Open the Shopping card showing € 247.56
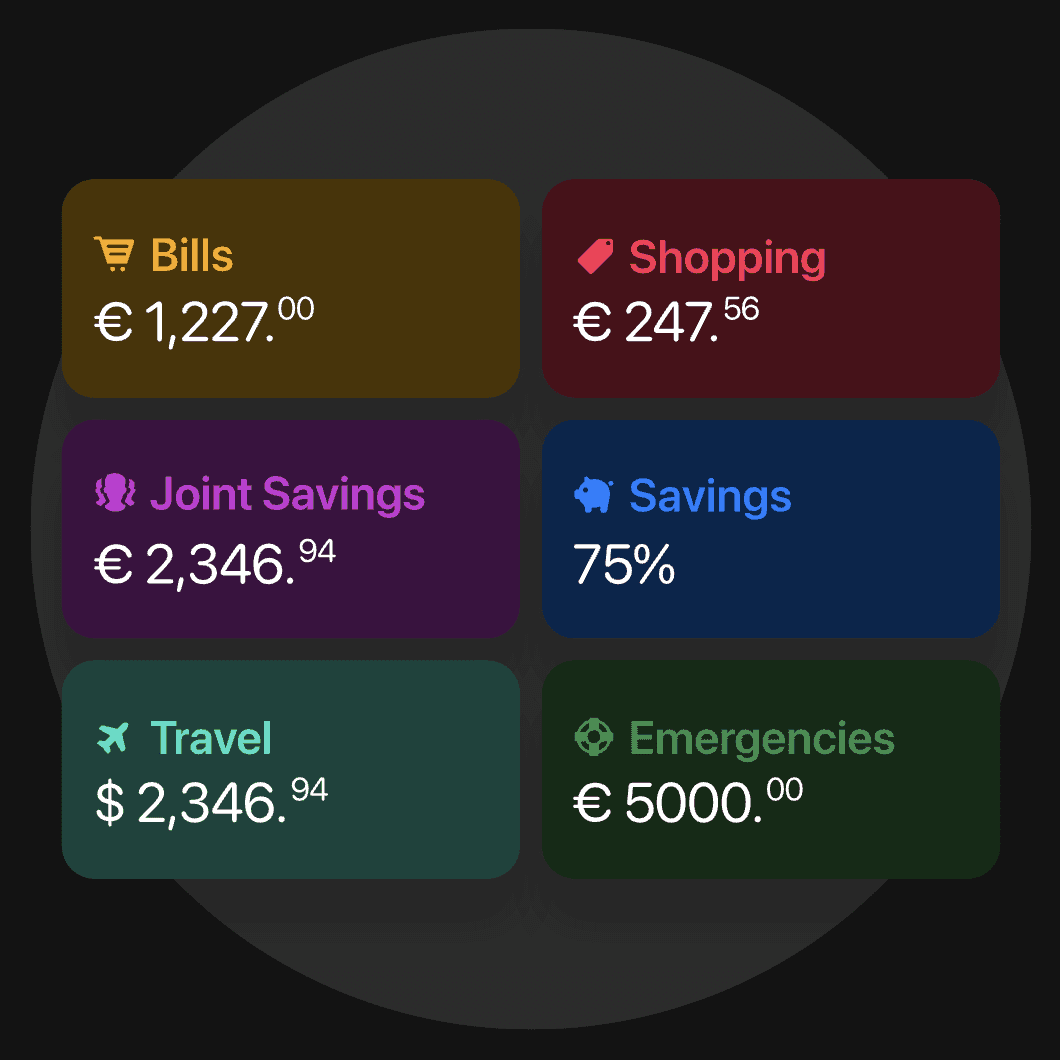Screen dimensions: 1060x1060 (x=771, y=288)
